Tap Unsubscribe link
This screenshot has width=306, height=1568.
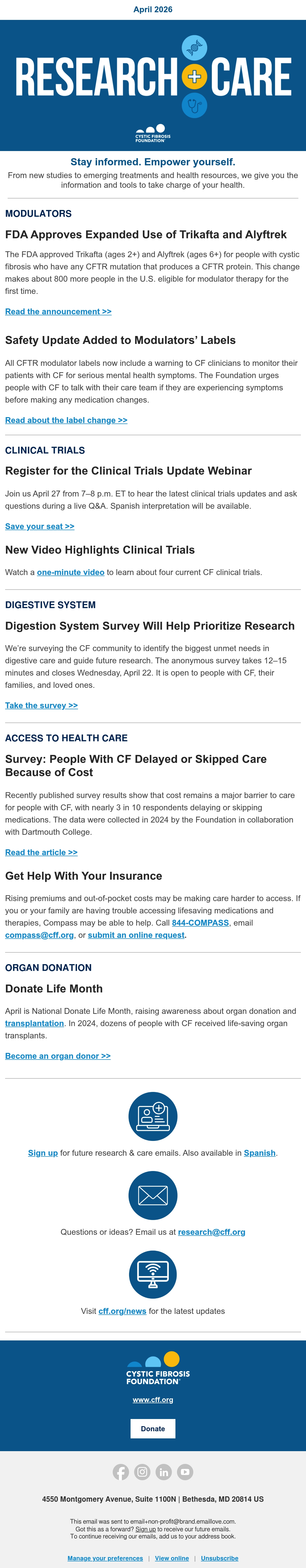220,1558
